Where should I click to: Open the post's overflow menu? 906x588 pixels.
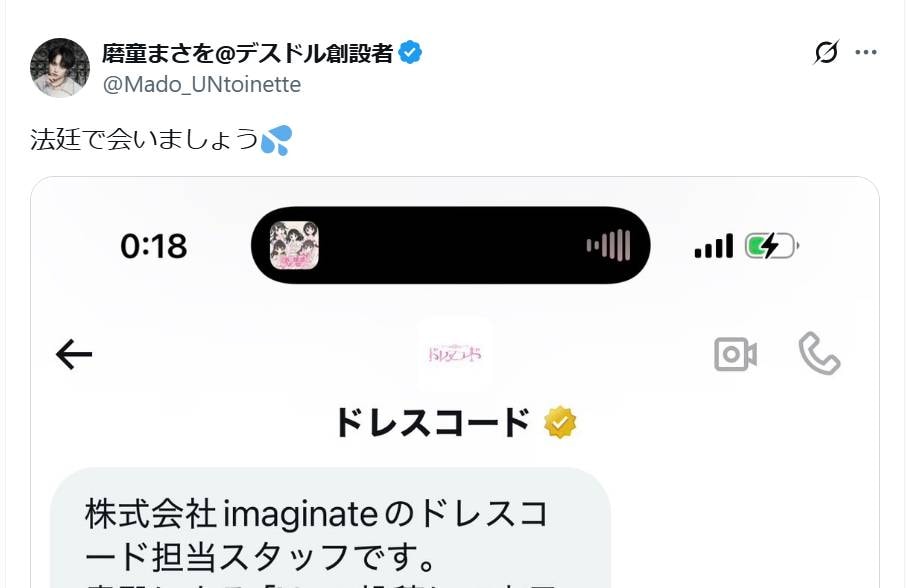coord(866,53)
